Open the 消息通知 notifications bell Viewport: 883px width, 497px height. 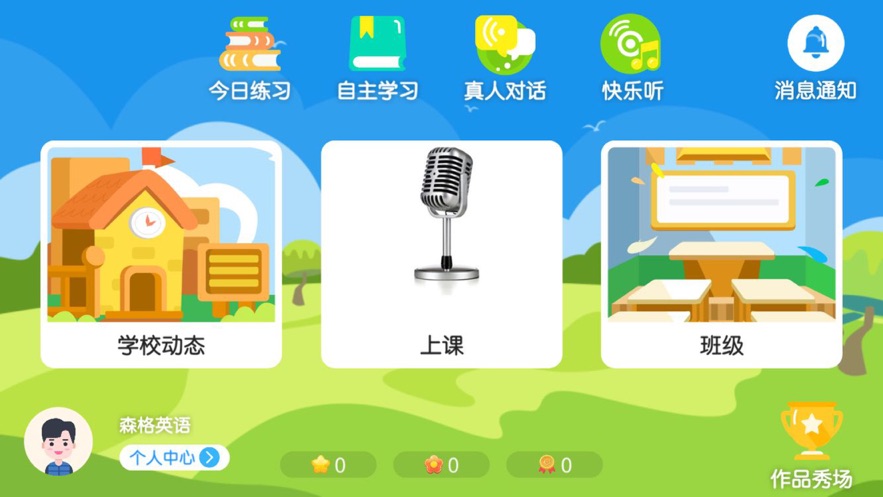click(815, 57)
